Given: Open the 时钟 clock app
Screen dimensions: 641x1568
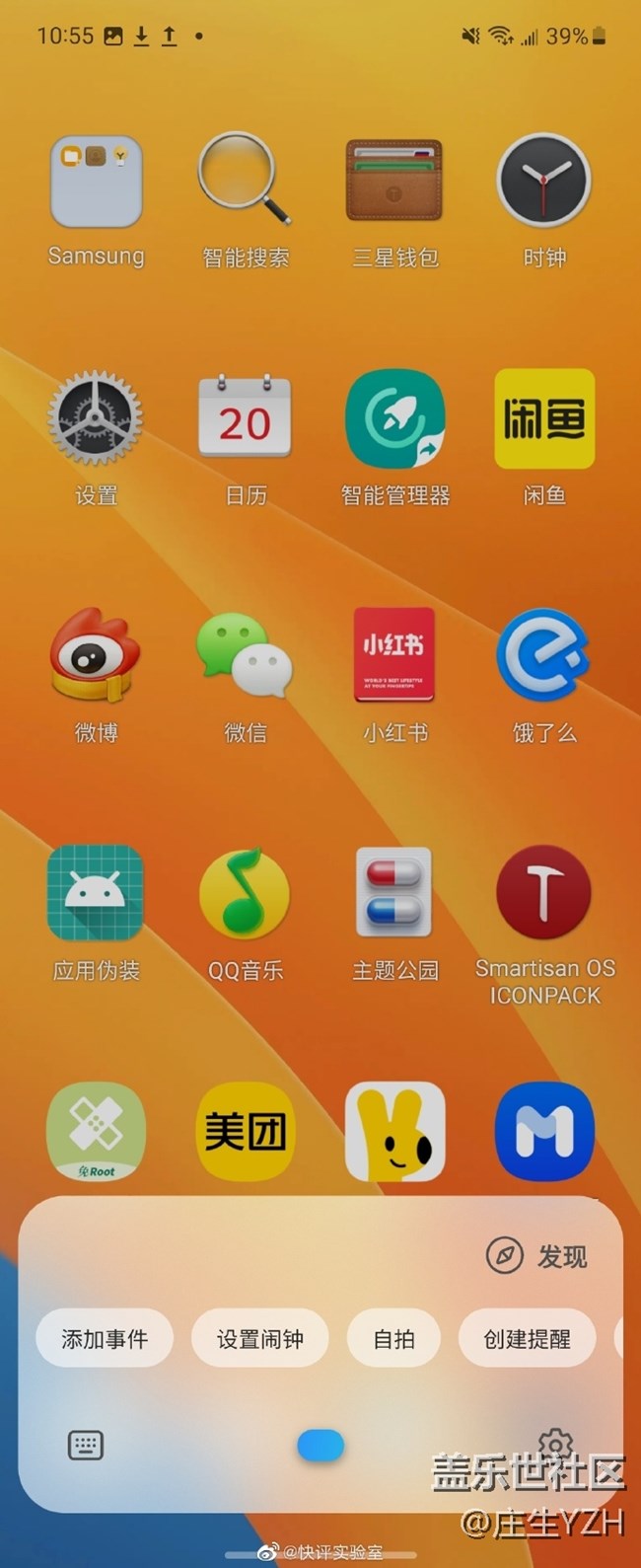Looking at the screenshot, I should [544, 183].
